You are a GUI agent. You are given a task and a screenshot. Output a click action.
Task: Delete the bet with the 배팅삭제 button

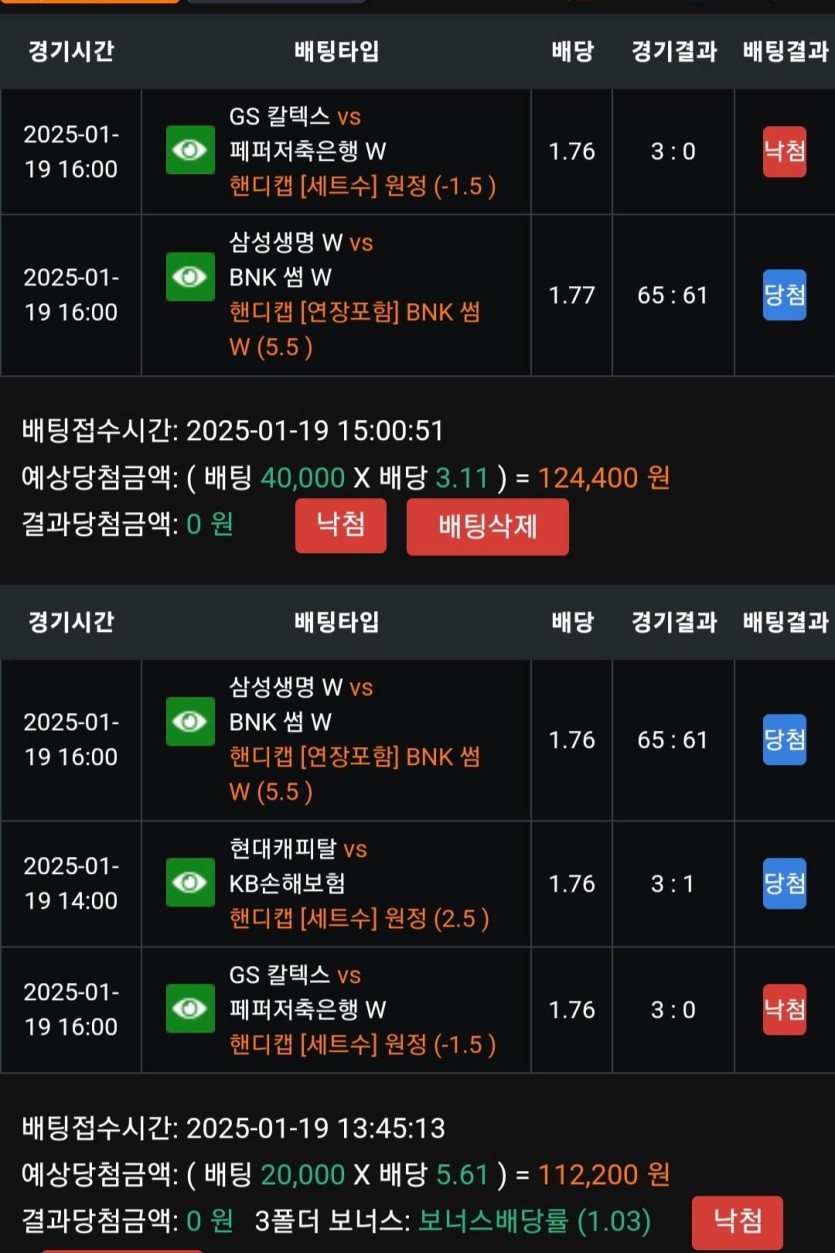(x=487, y=526)
